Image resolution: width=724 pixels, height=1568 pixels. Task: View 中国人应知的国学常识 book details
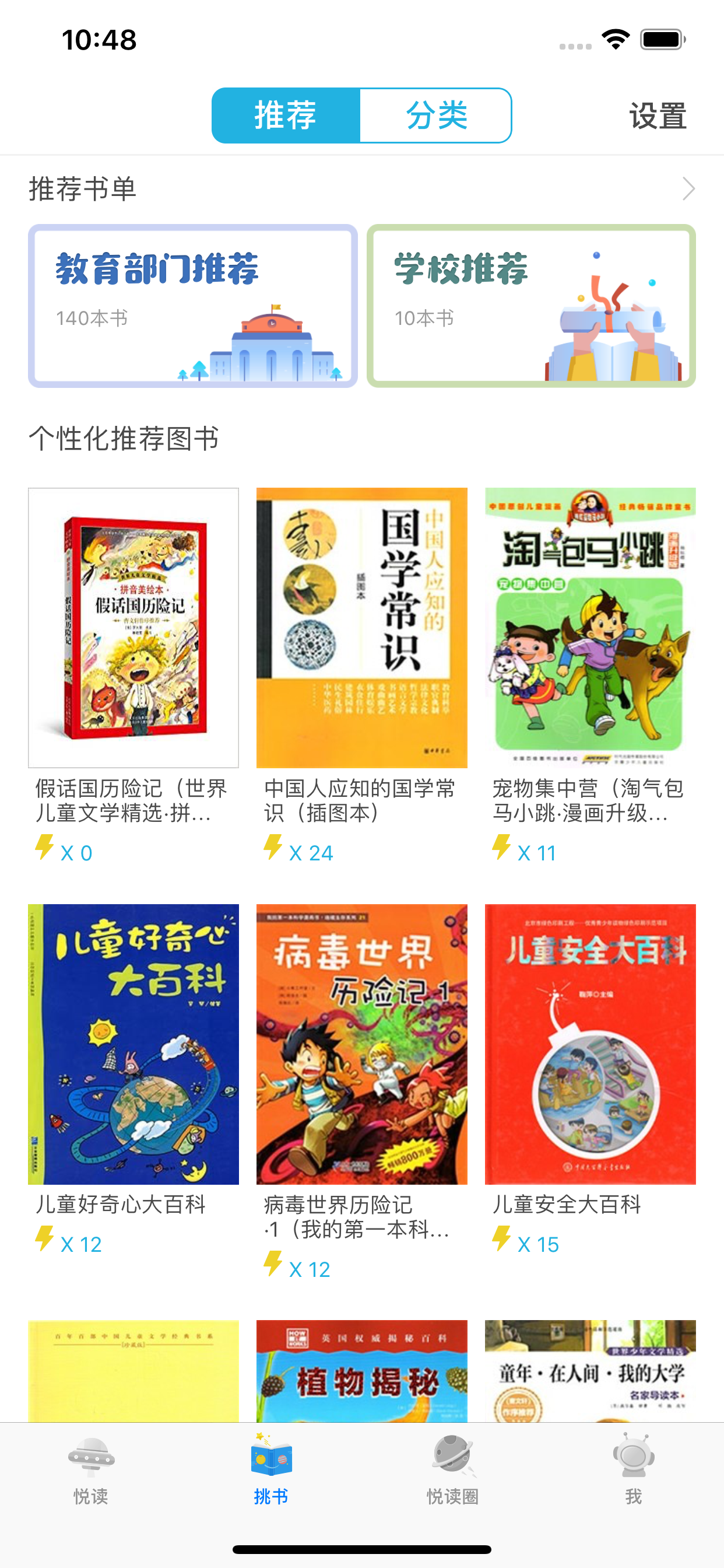(x=362, y=628)
